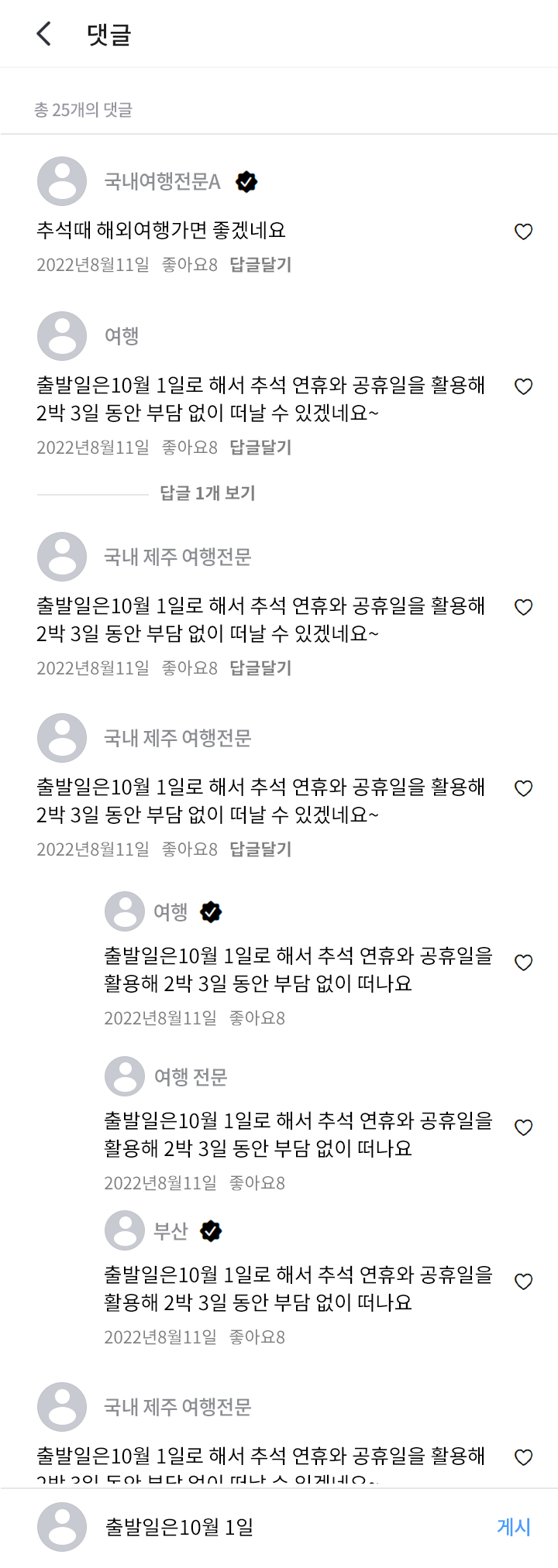This screenshot has width=558, height=1568.
Task: Like 여행 전문's reply
Action: [x=524, y=1127]
